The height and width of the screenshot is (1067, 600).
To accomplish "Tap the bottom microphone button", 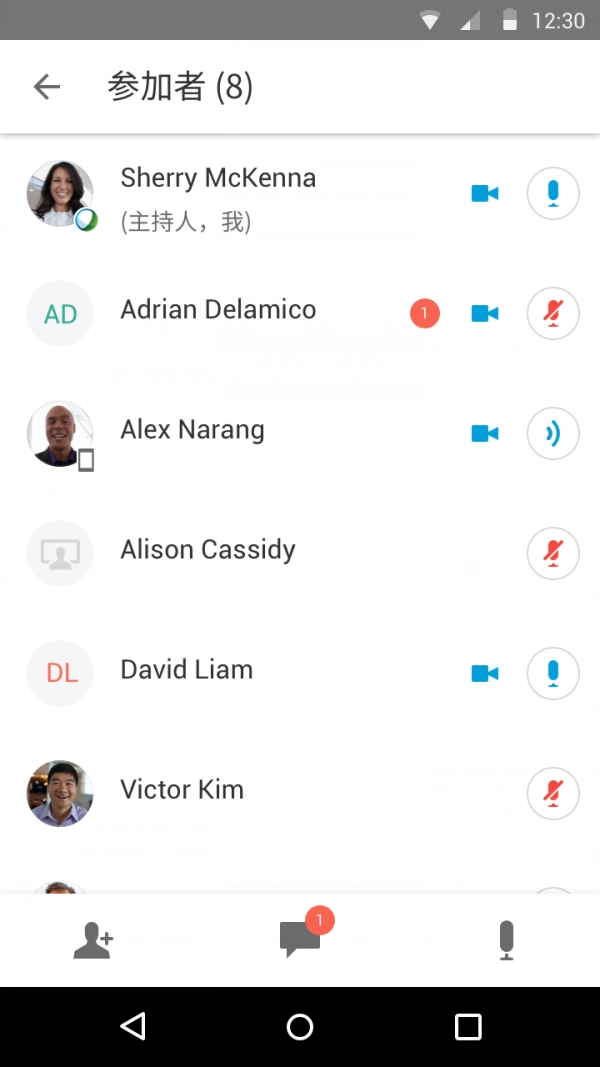I will [x=506, y=941].
